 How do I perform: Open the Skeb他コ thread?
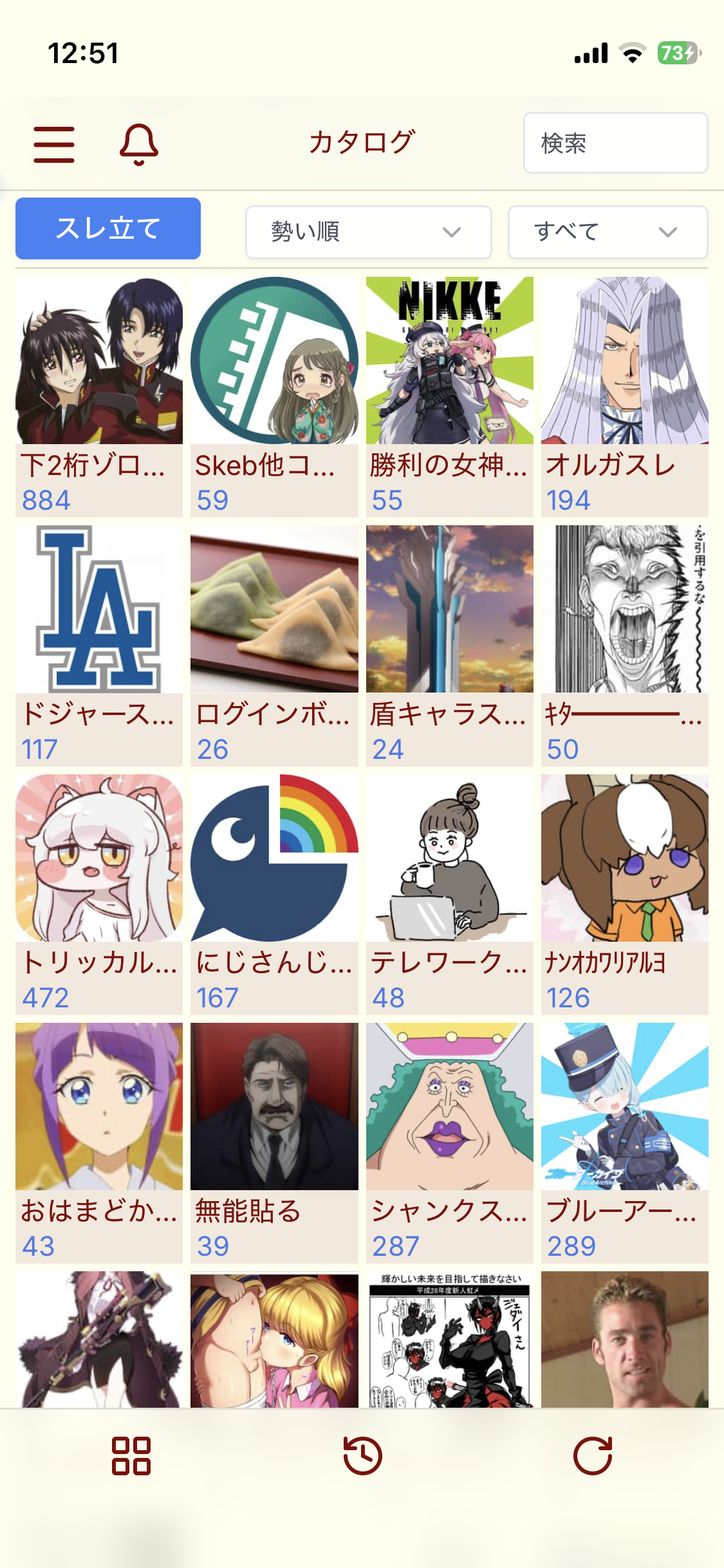click(274, 396)
